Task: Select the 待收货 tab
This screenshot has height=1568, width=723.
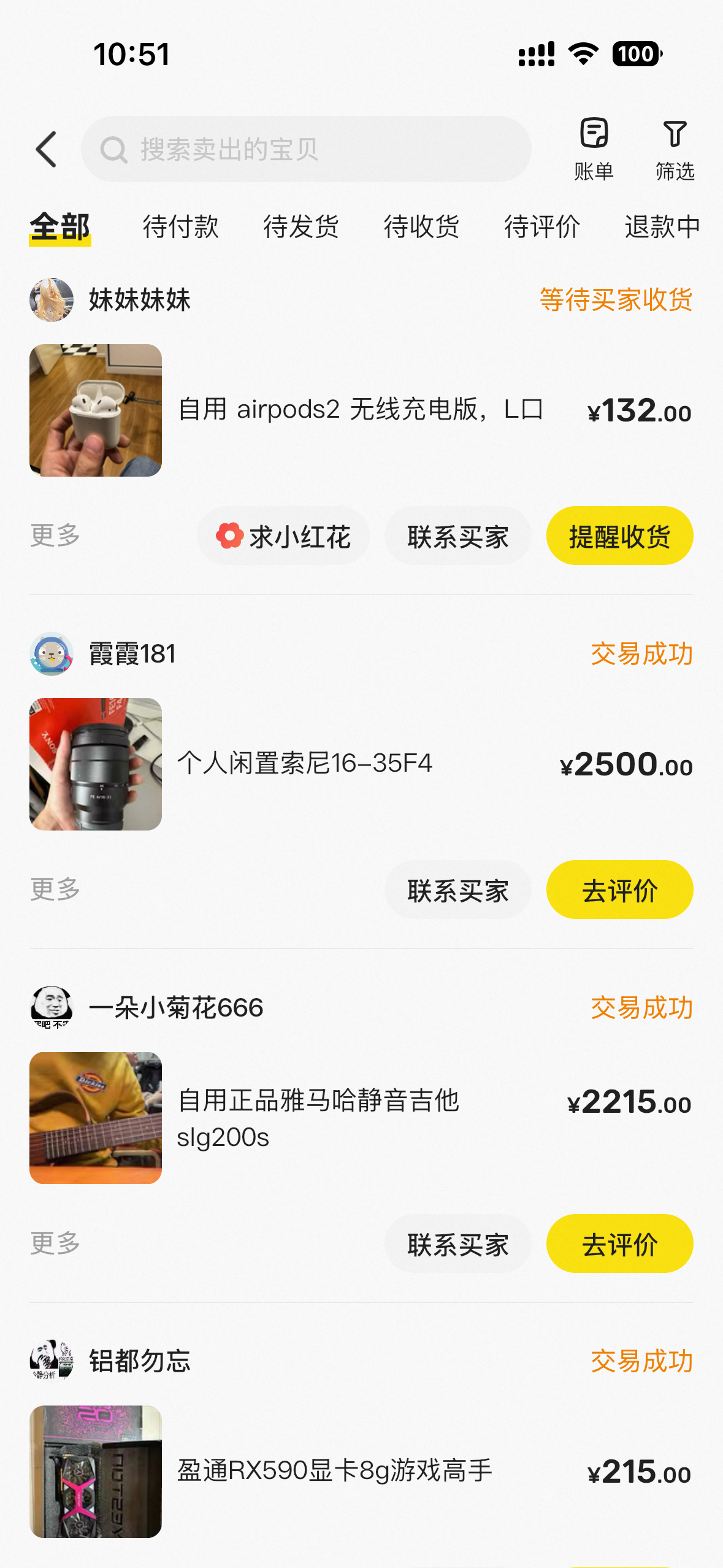Action: (421, 226)
